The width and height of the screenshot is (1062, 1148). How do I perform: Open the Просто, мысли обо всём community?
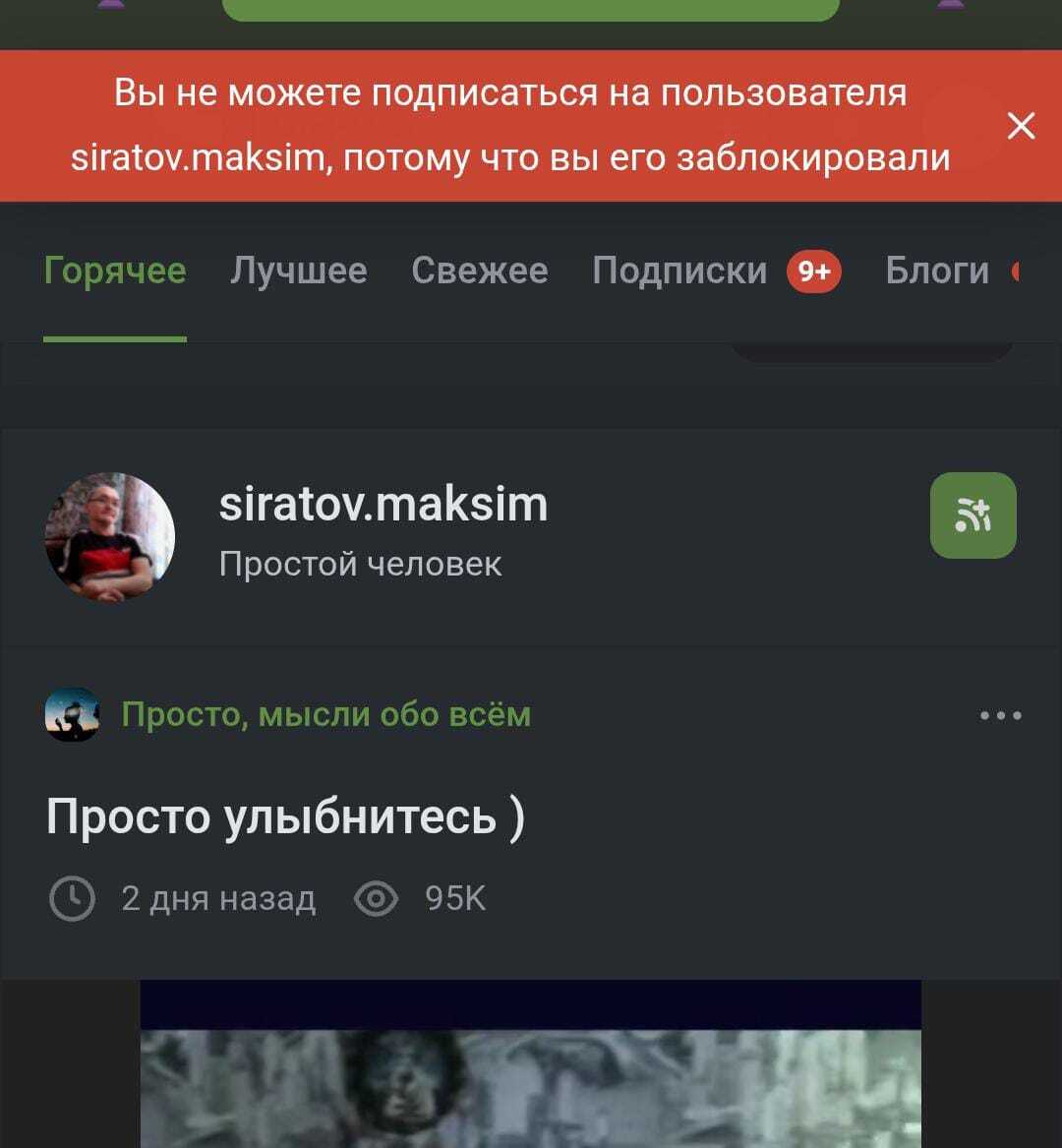point(325,714)
